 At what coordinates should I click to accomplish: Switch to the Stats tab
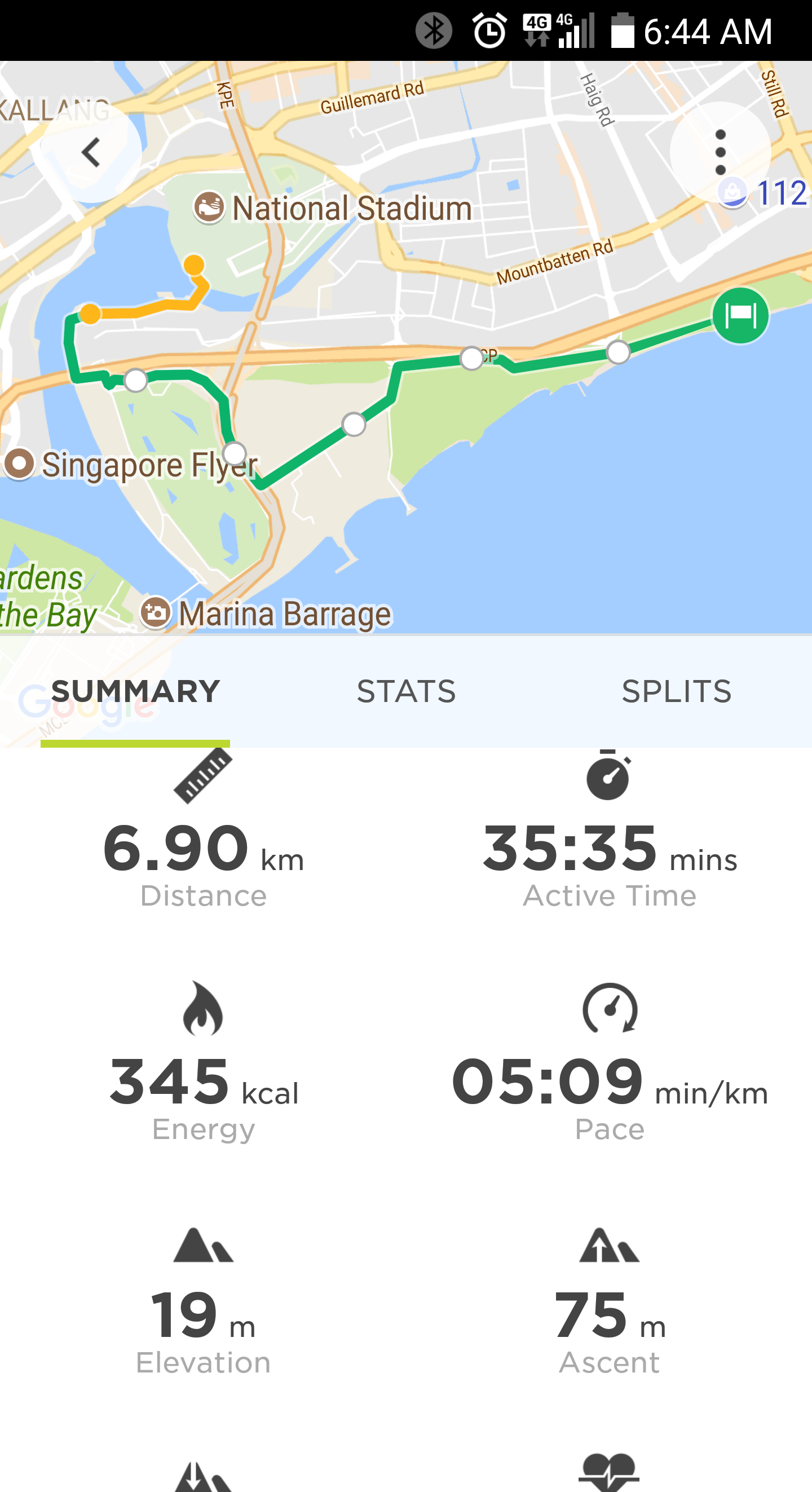(x=406, y=691)
